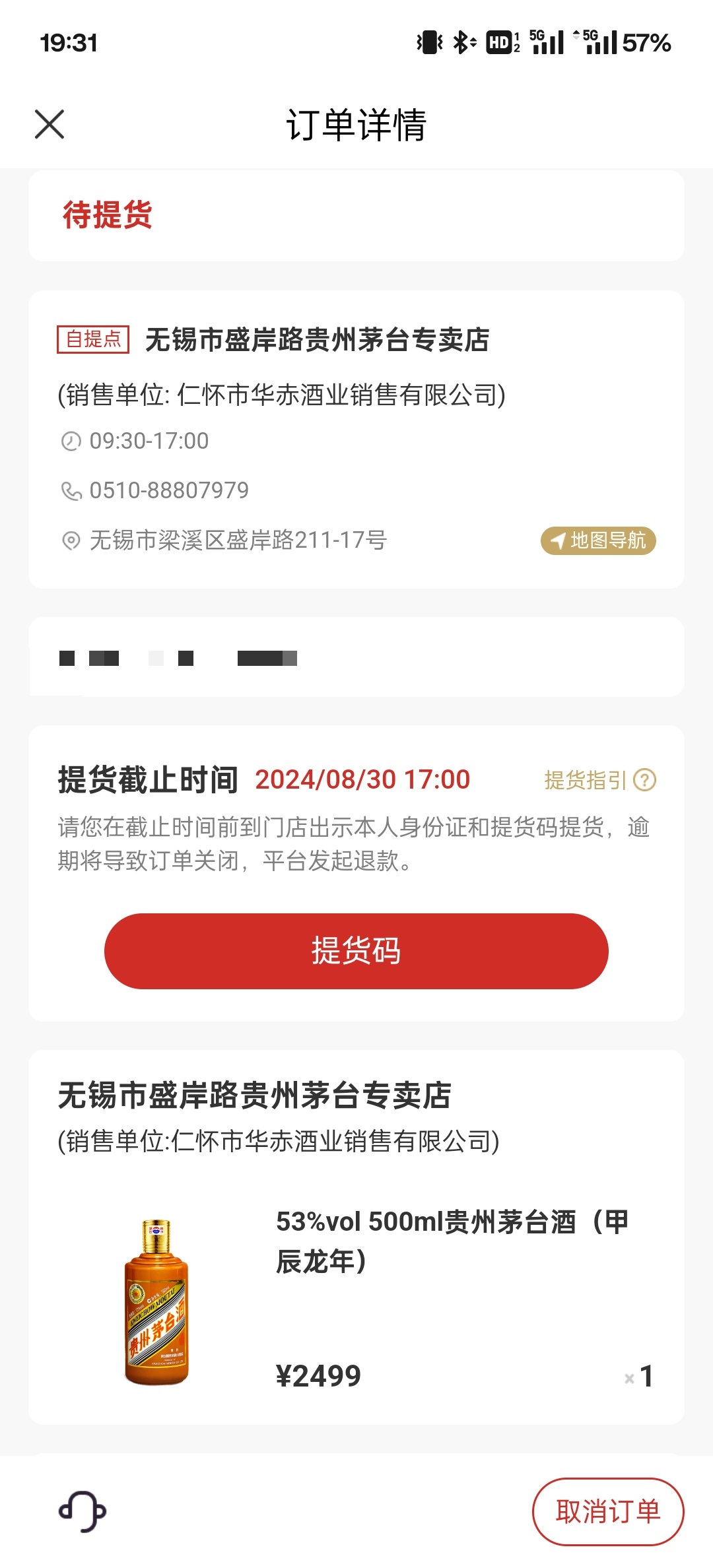Call the store at 0510-88807979

(x=168, y=490)
